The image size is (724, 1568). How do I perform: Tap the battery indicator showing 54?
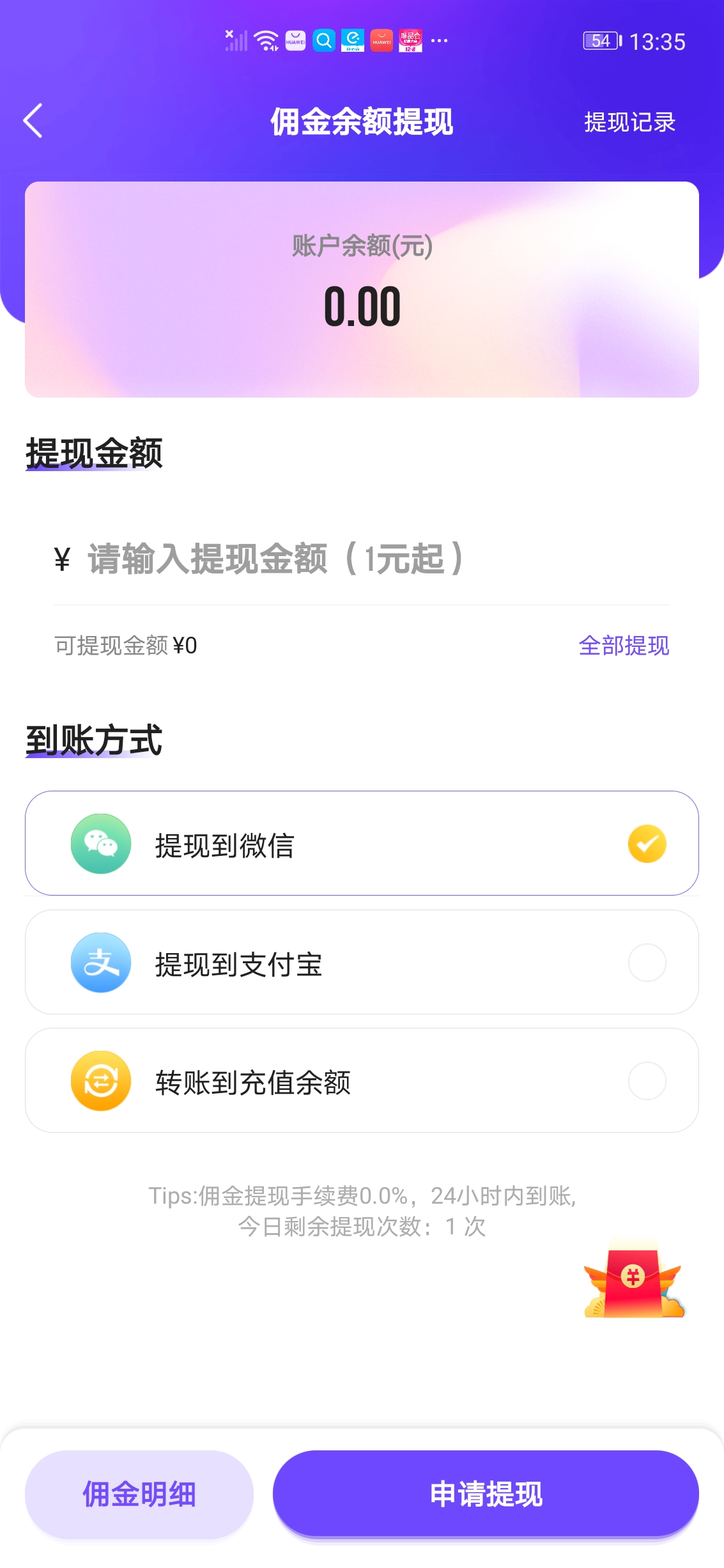point(598,40)
